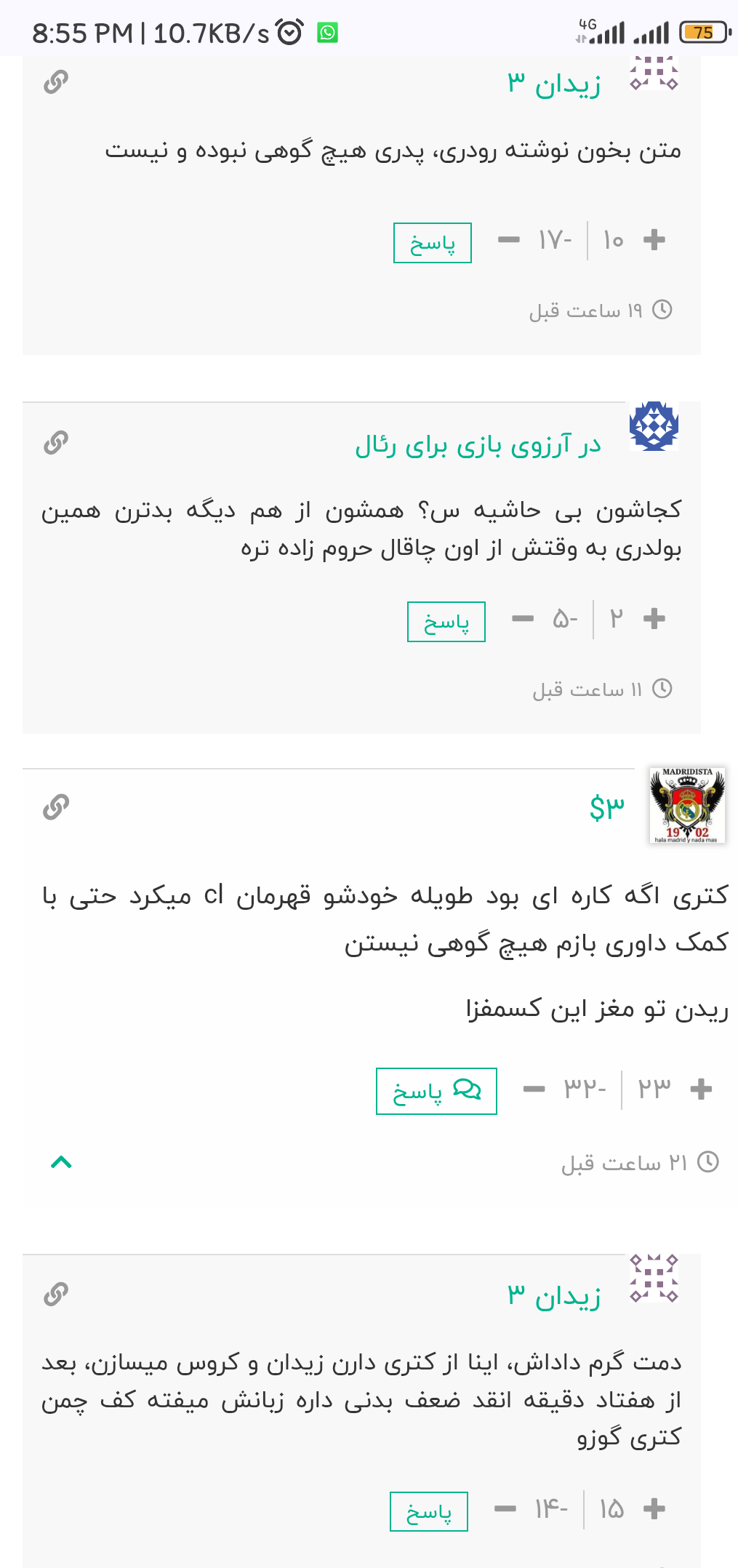Upvote the comment with ۱۰ likes
This screenshot has height=1568, width=738.
pos(654,239)
